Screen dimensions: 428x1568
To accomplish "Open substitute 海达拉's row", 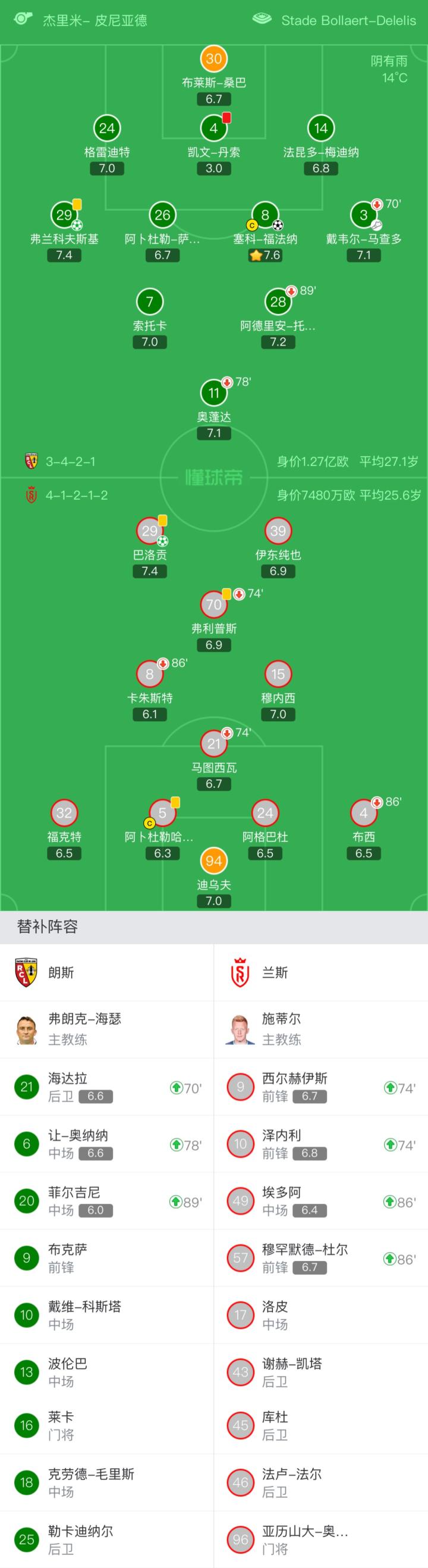I will click(106, 1087).
